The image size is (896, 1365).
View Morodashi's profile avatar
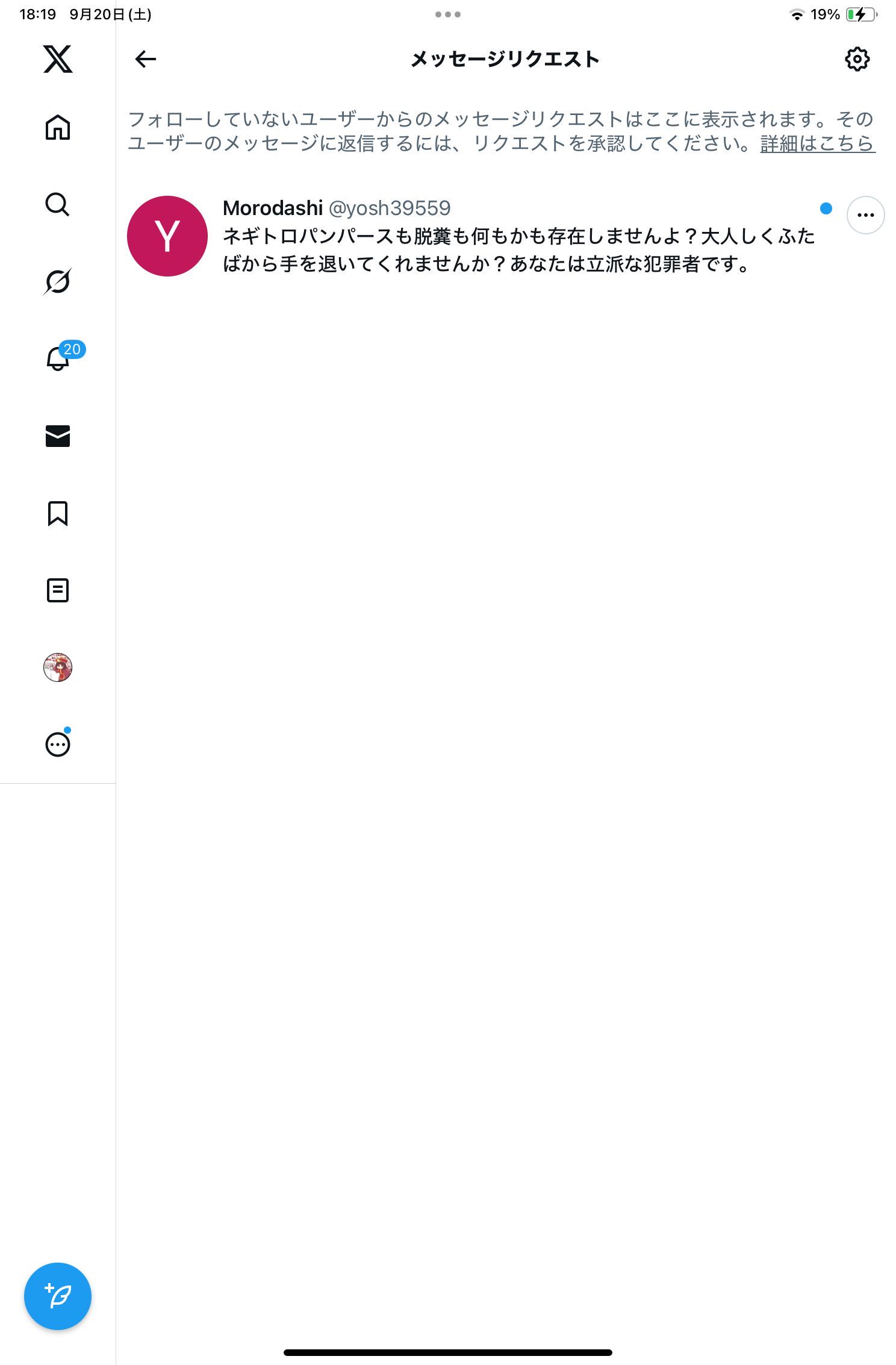point(167,236)
